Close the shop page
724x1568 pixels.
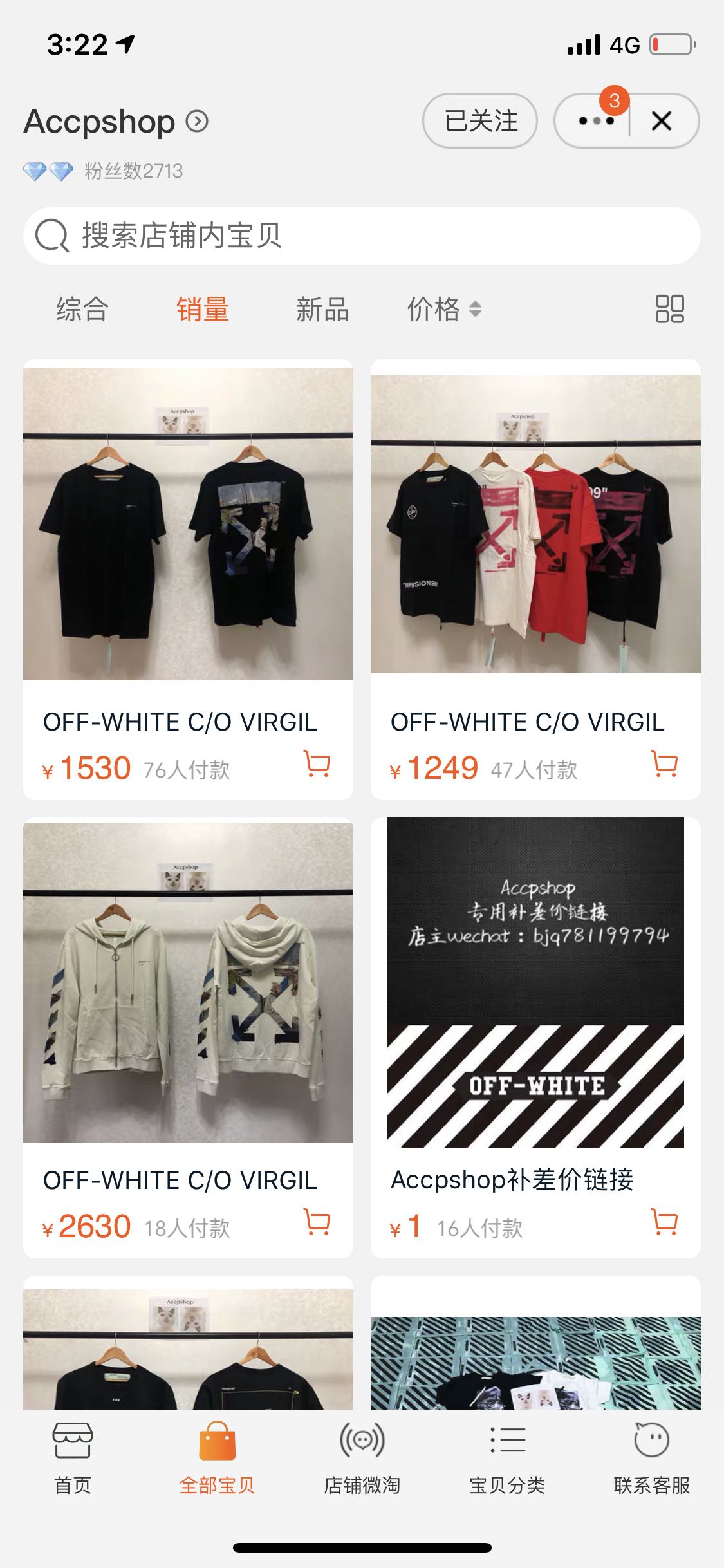click(x=662, y=121)
